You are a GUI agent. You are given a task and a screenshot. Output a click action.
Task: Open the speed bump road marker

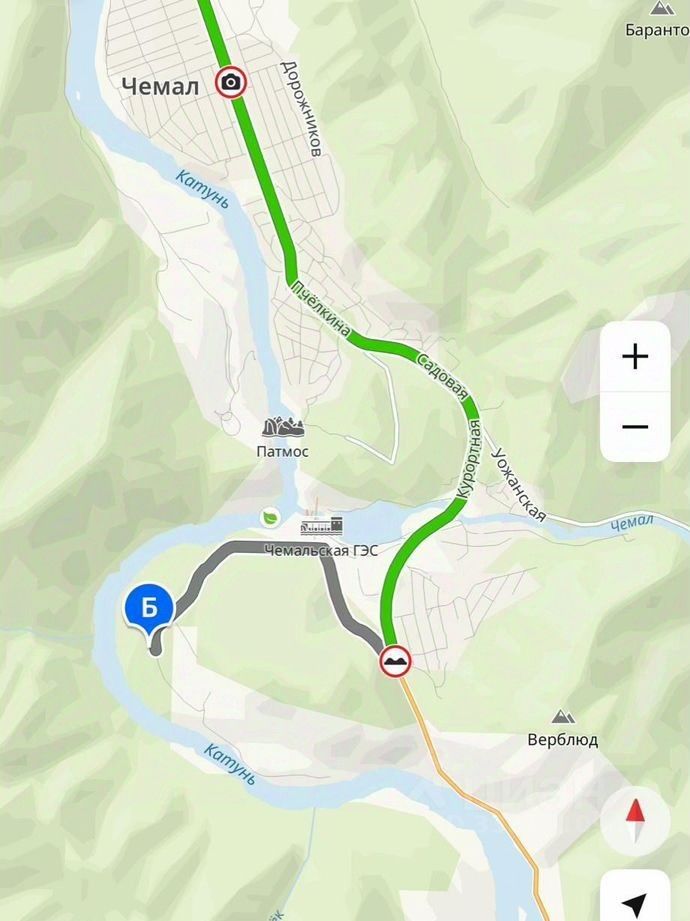395,661
